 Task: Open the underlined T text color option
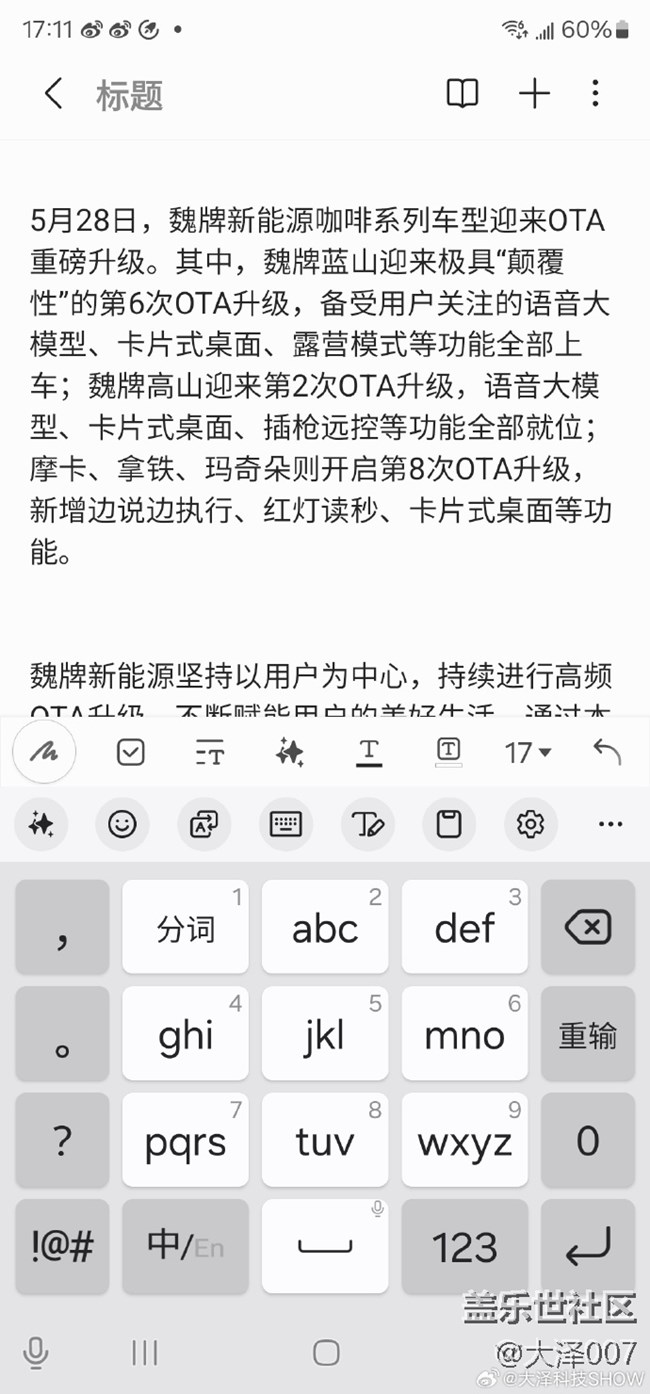pos(369,752)
